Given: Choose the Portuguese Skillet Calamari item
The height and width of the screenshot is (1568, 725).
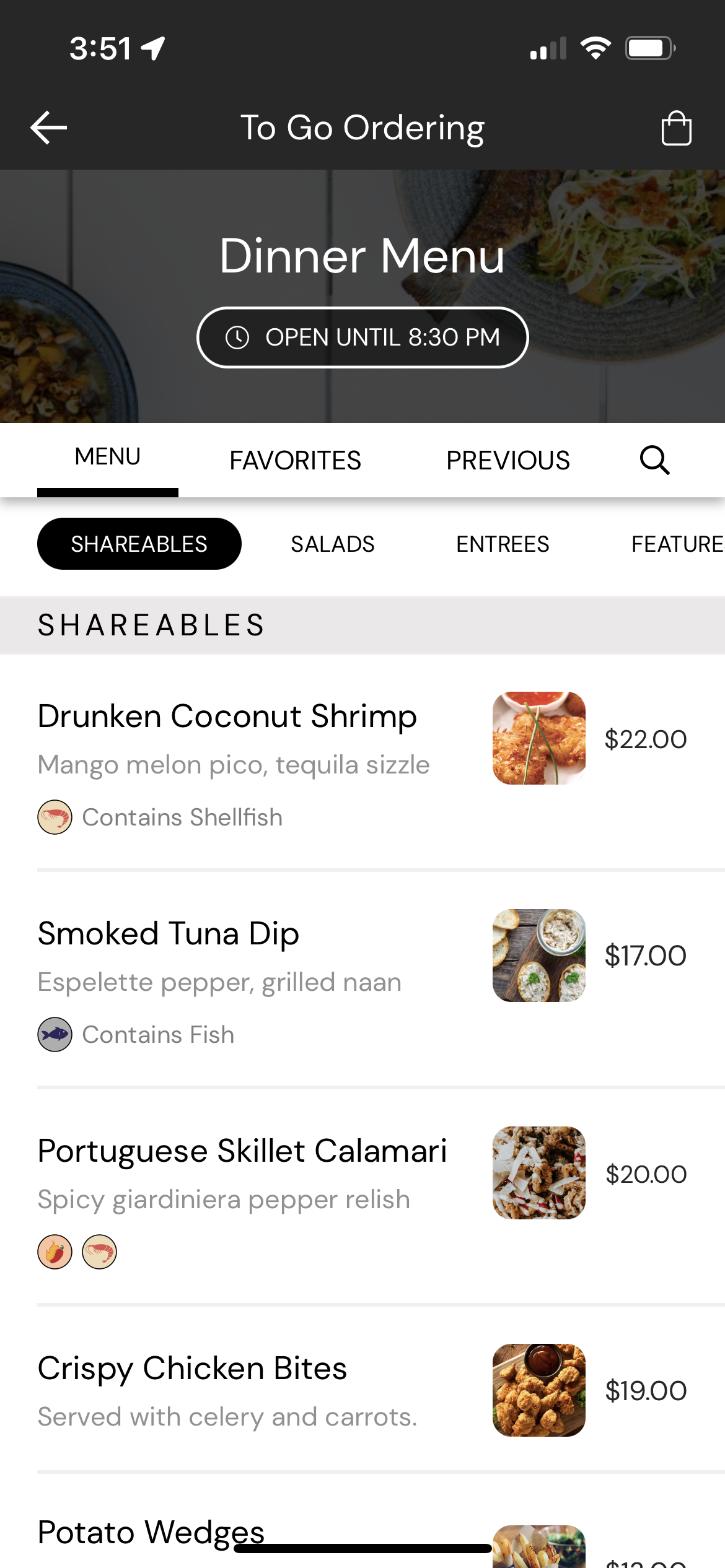Looking at the screenshot, I should click(x=242, y=1151).
